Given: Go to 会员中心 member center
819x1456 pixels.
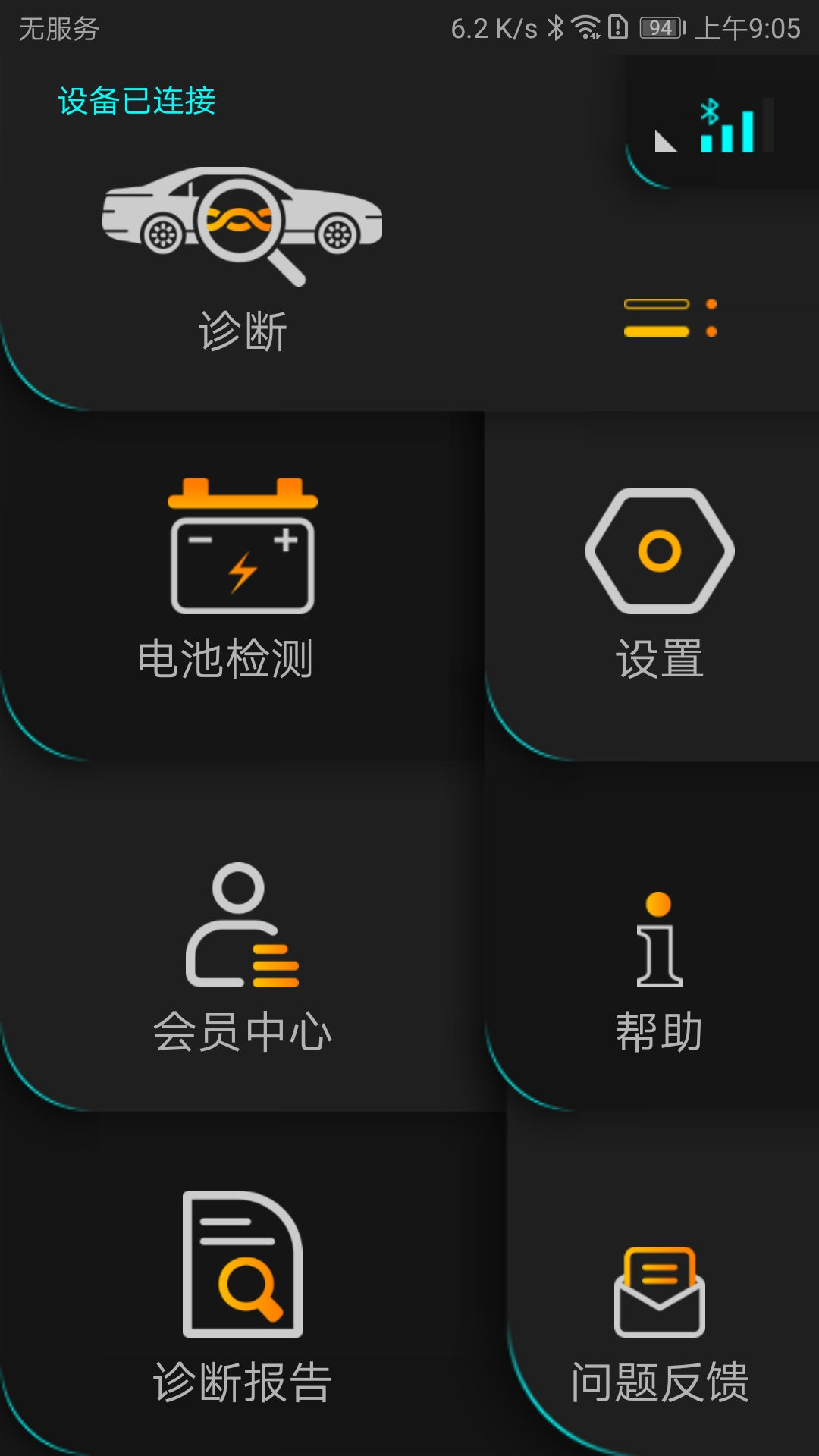Looking at the screenshot, I should click(243, 958).
